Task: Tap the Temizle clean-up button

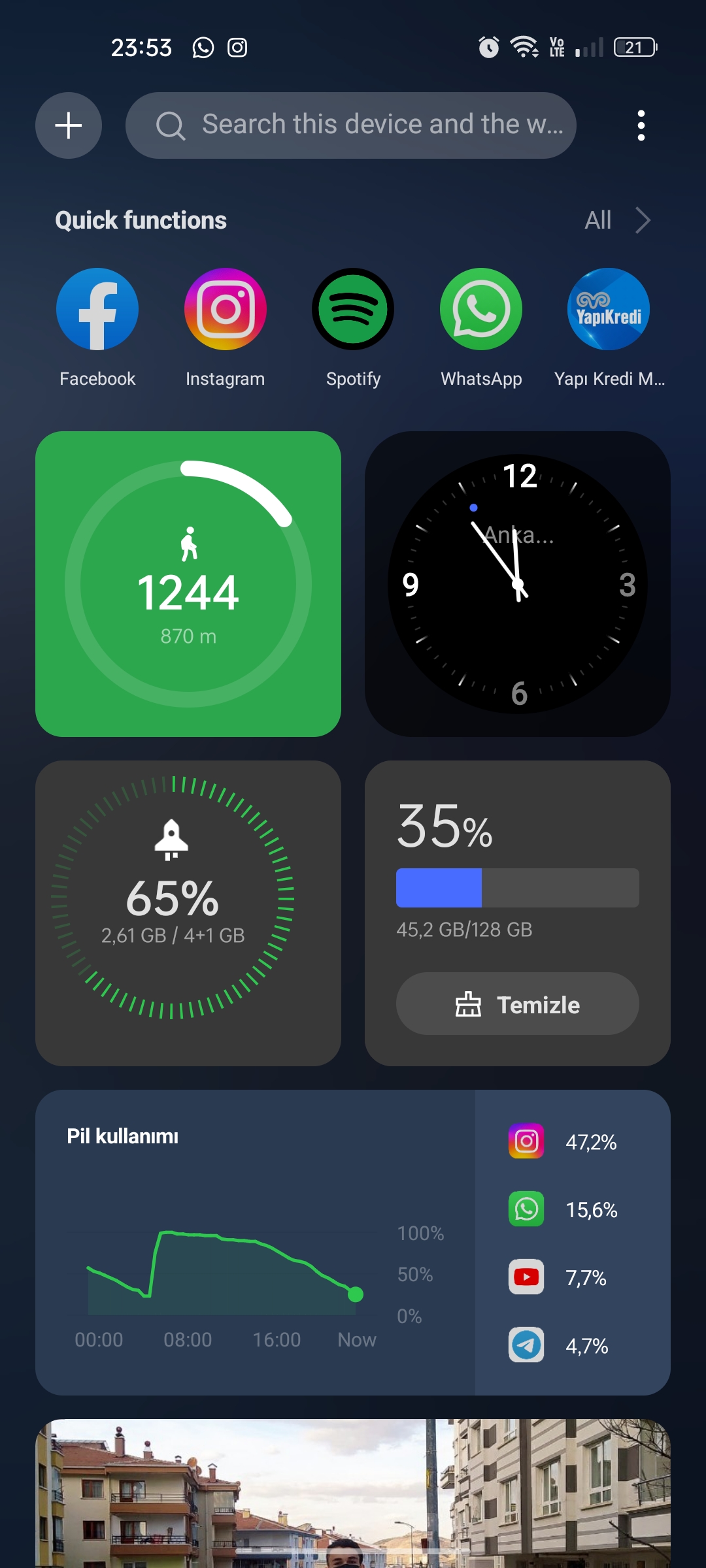Action: click(x=518, y=1004)
